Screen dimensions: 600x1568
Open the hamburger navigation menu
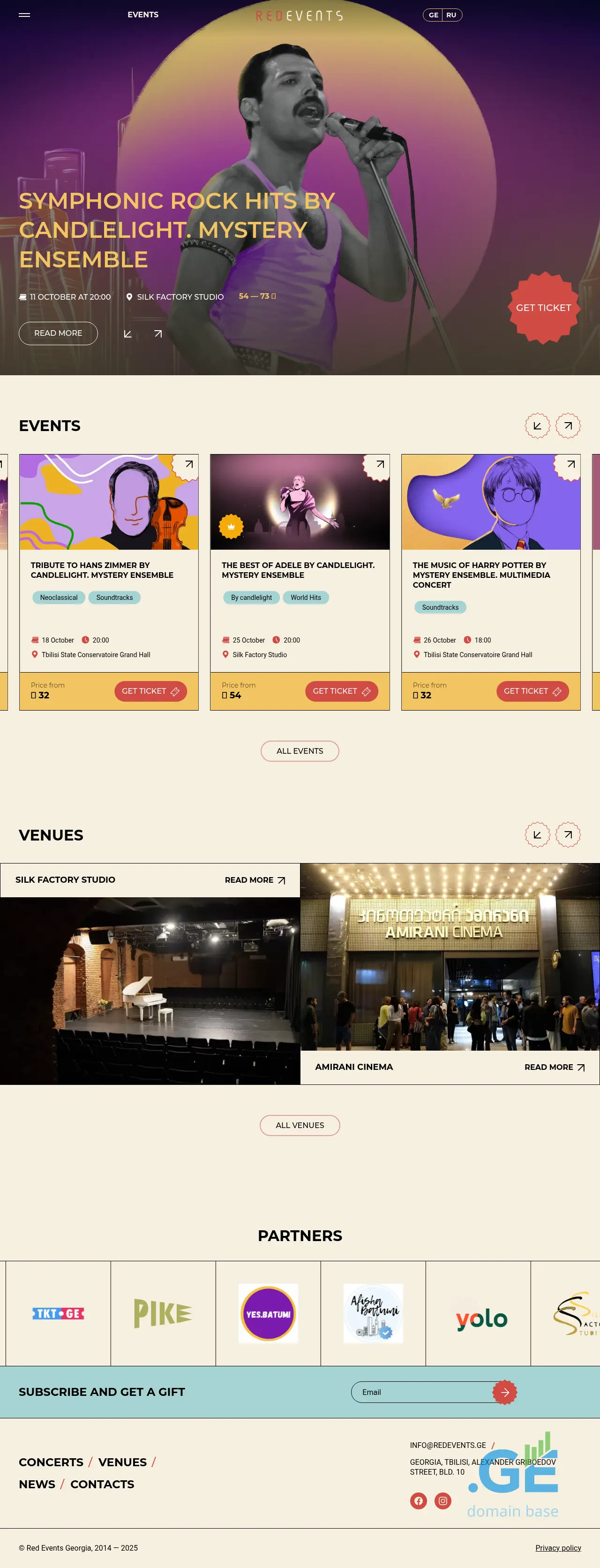25,15
